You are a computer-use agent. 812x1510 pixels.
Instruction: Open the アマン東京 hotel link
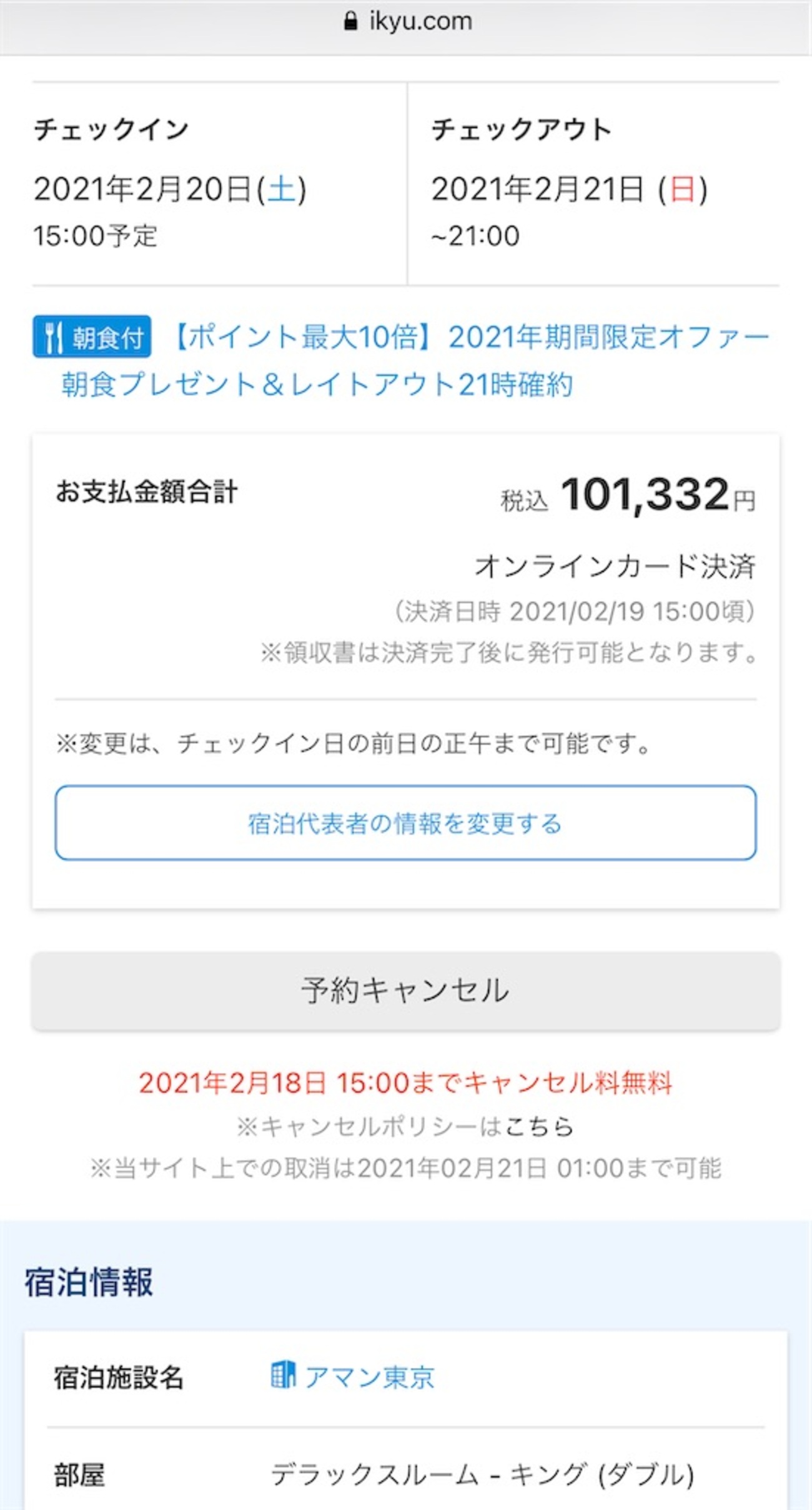tap(353, 1376)
